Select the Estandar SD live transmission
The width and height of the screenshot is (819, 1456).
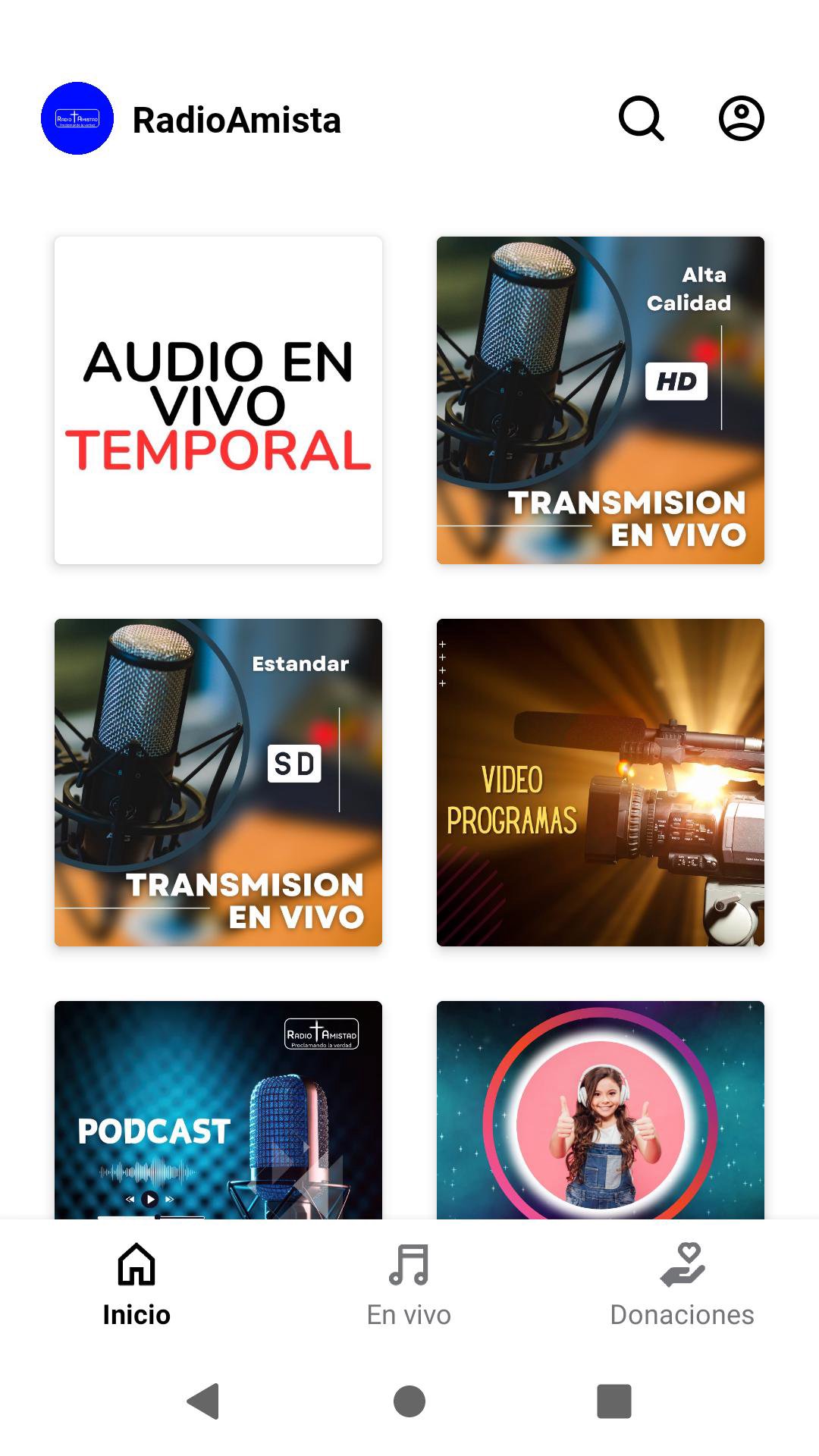pos(218,783)
